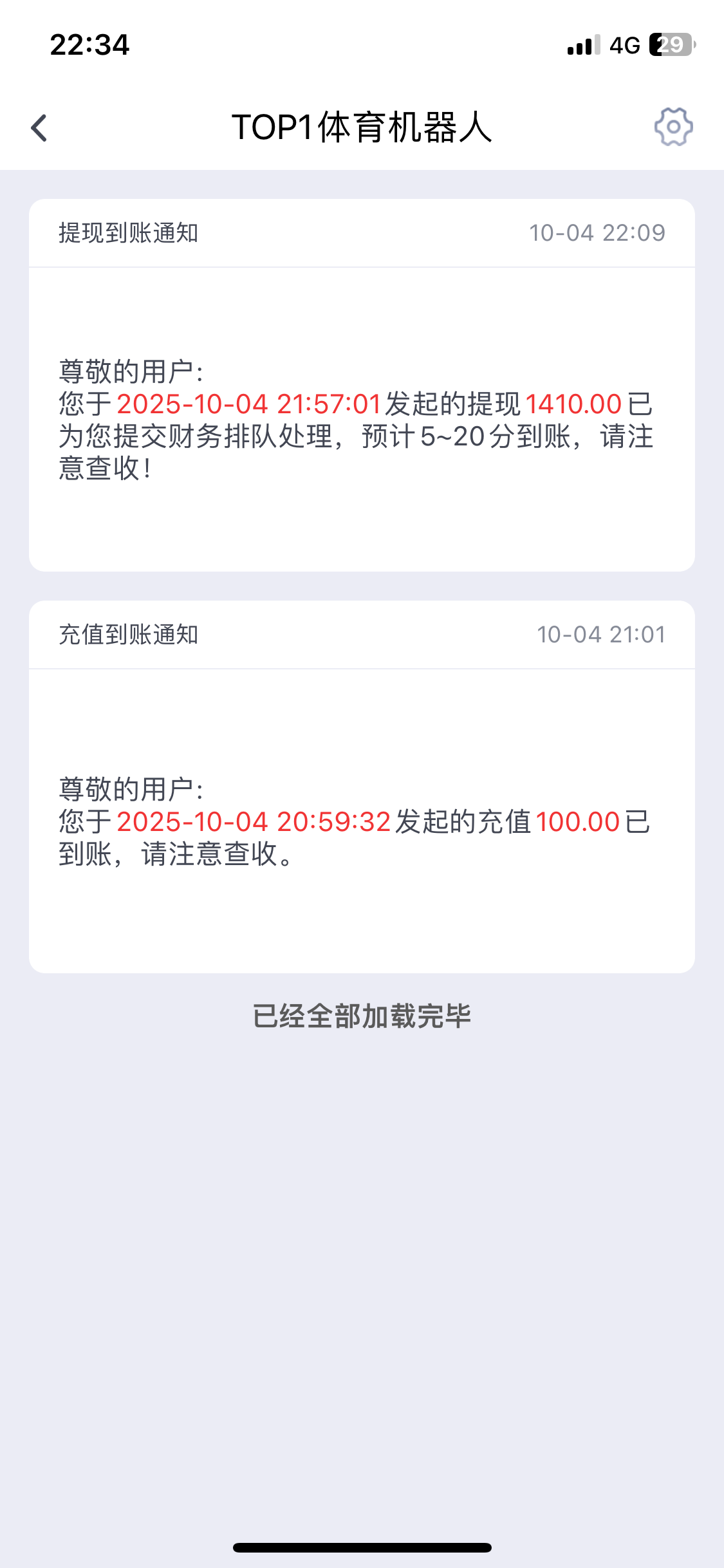Tap the clock showing 22:34
Image resolution: width=724 pixels, height=1568 pixels.
(90, 45)
